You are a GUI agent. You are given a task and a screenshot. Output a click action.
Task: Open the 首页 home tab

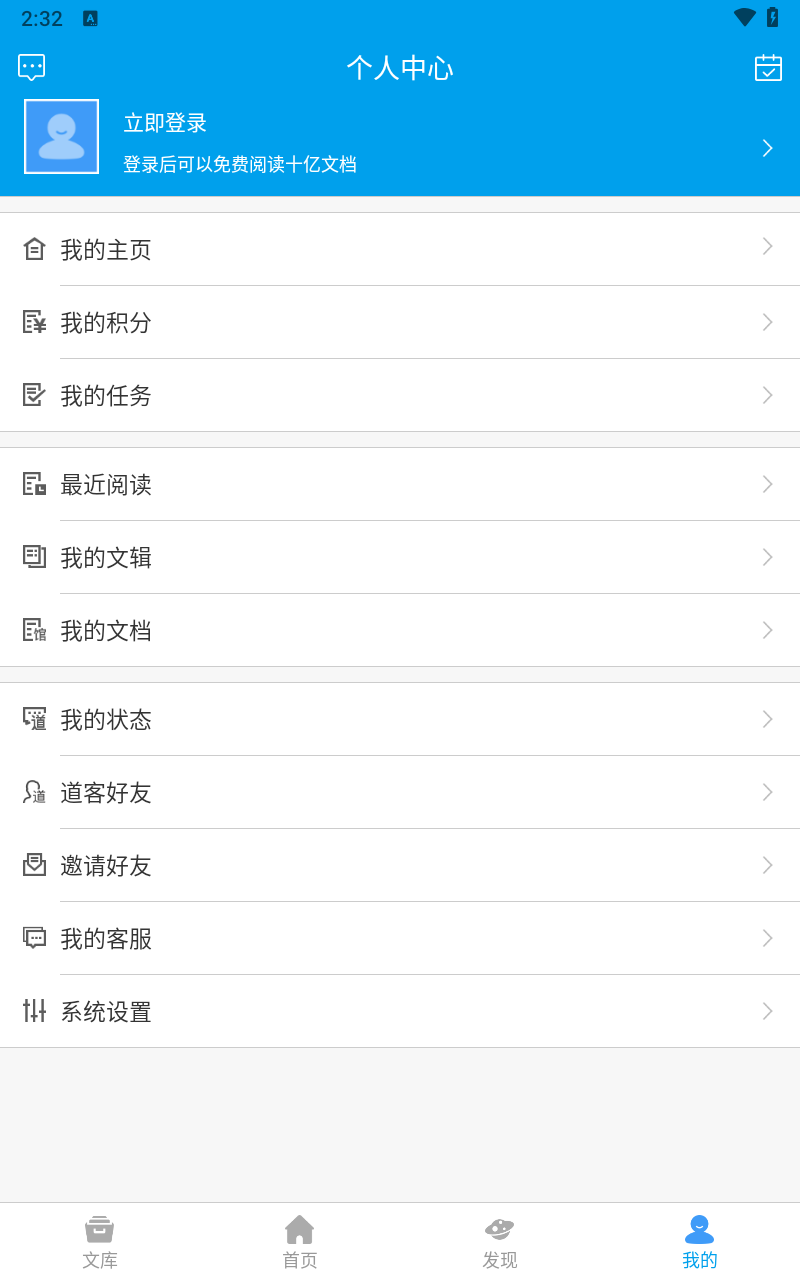pyautogui.click(x=300, y=1240)
